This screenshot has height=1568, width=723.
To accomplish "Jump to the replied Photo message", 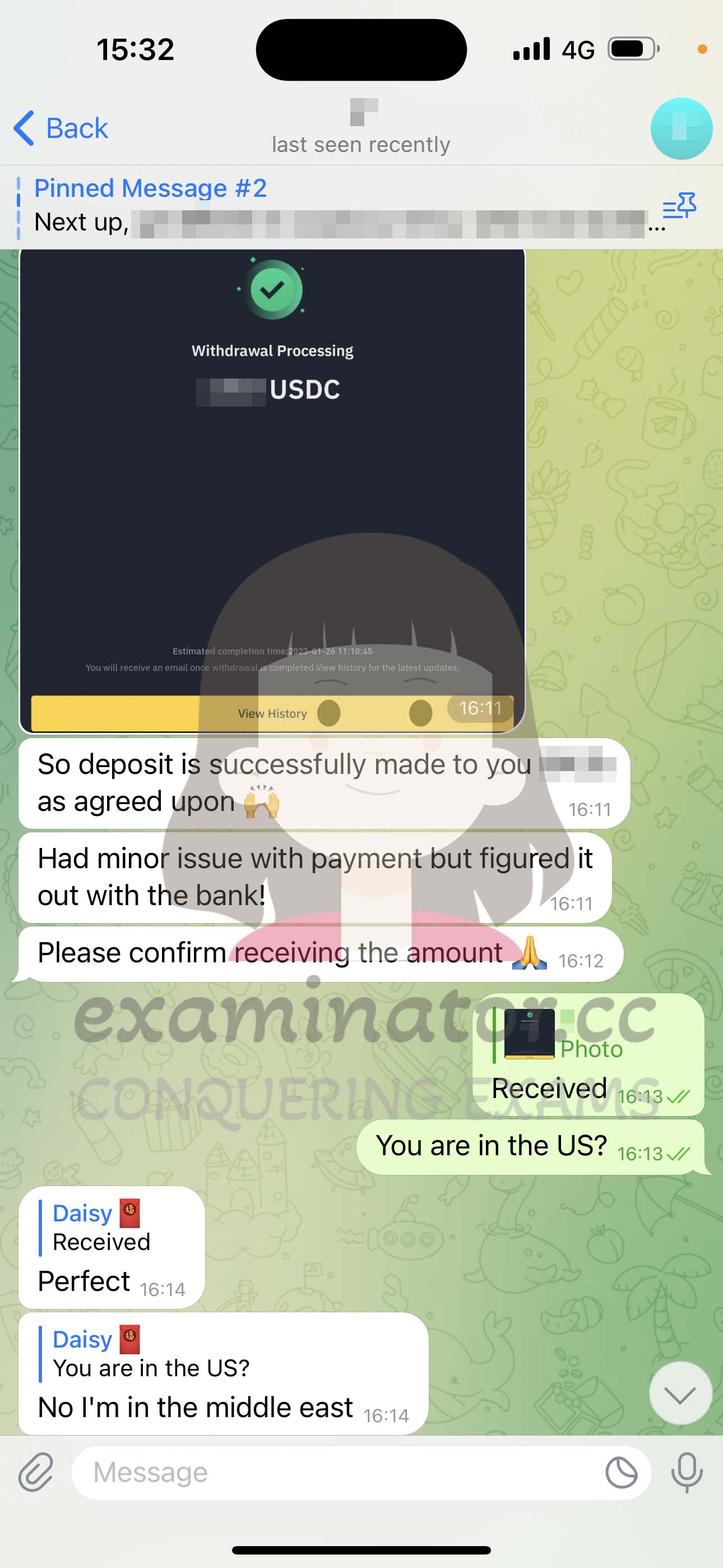I will point(558,1035).
